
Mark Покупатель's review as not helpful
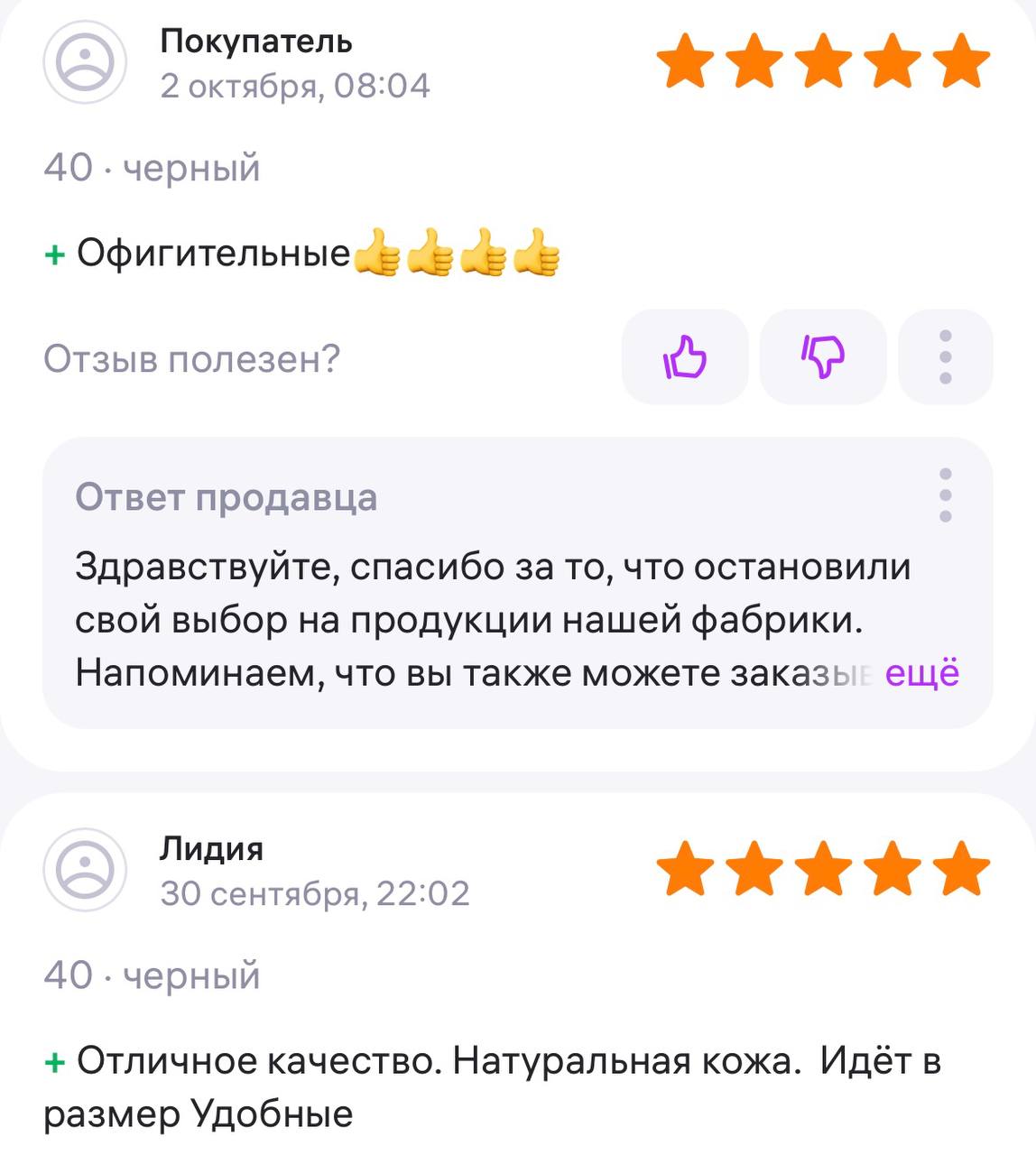[822, 357]
